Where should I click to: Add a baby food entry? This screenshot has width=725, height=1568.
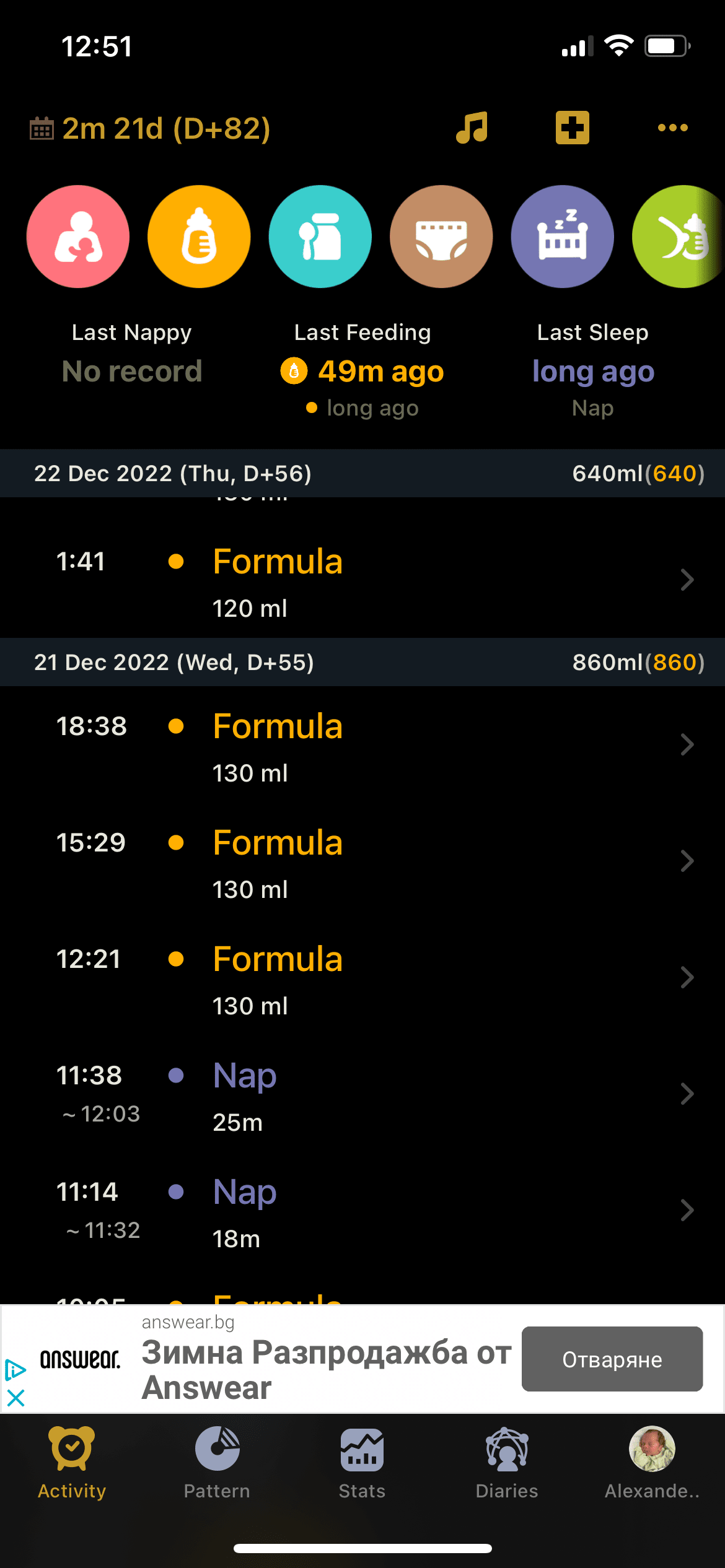point(320,237)
